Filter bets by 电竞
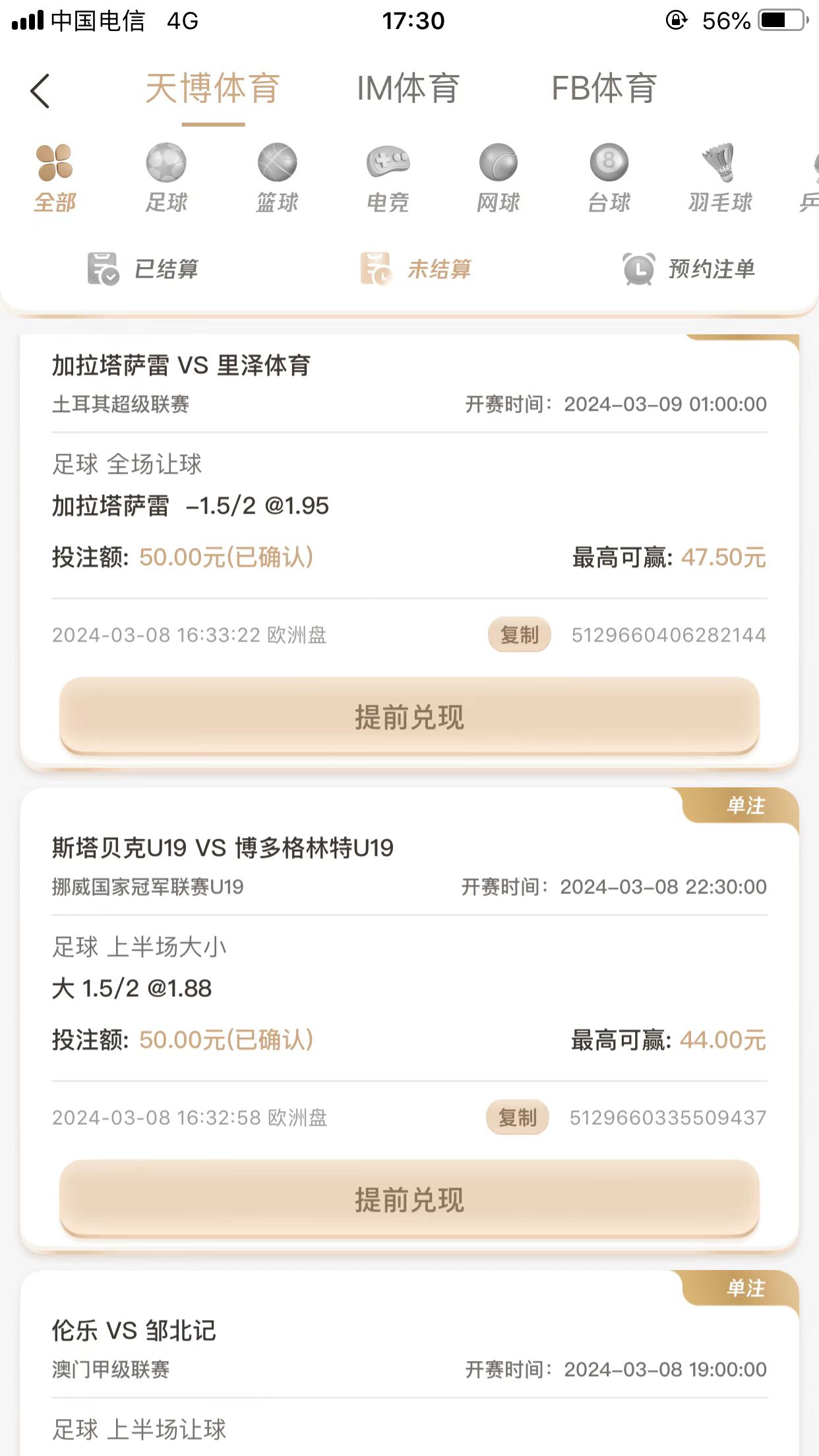The width and height of the screenshot is (819, 1456). click(388, 178)
